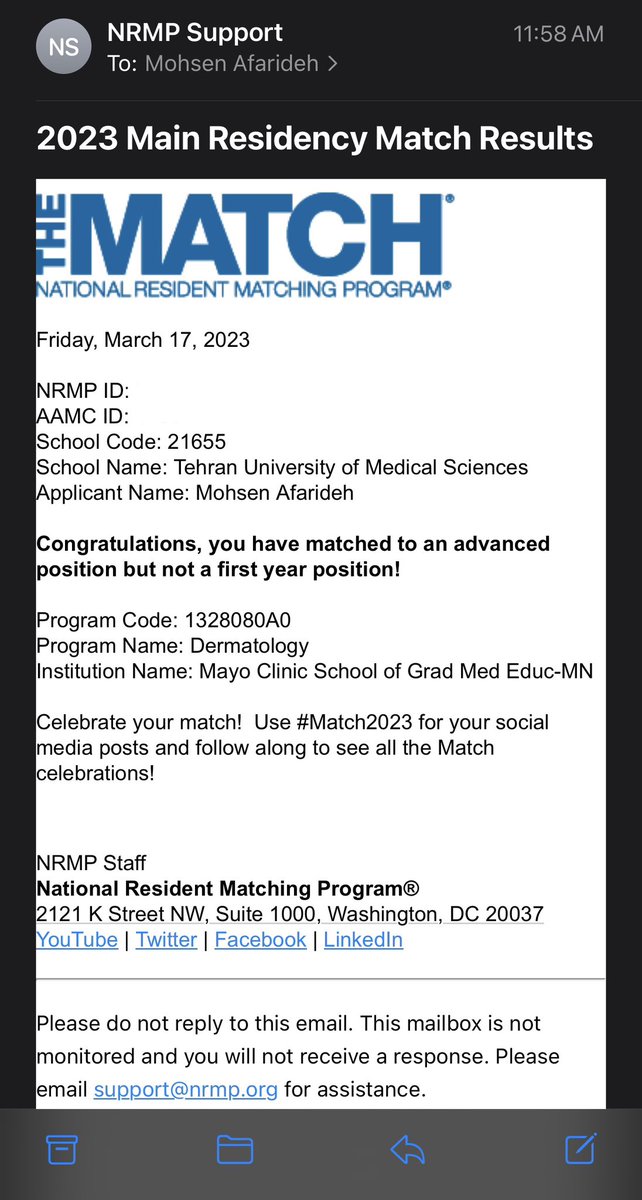
Task: Archive this email
Action: [x=61, y=1150]
